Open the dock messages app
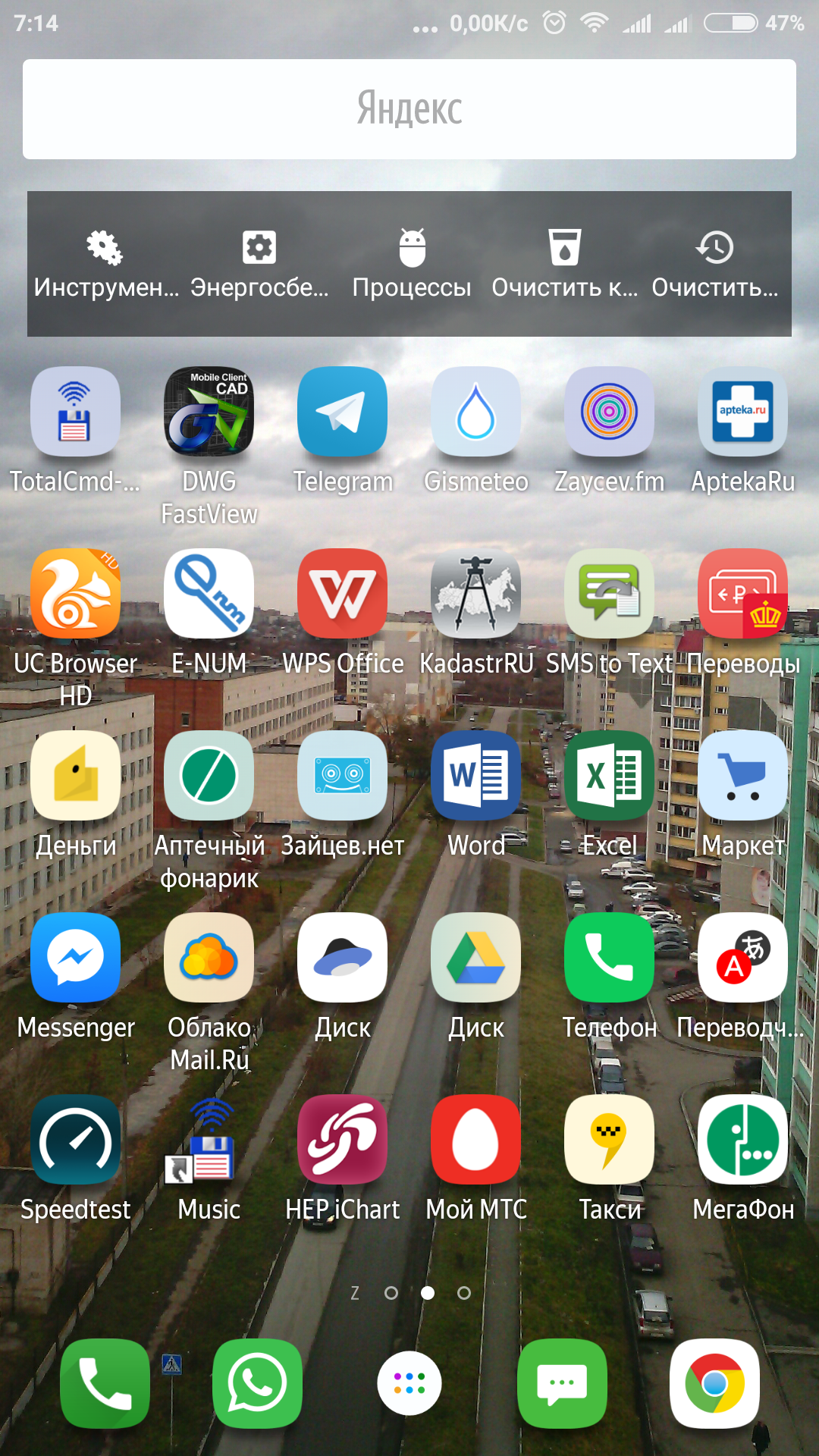The width and height of the screenshot is (819, 1456). 562,1383
